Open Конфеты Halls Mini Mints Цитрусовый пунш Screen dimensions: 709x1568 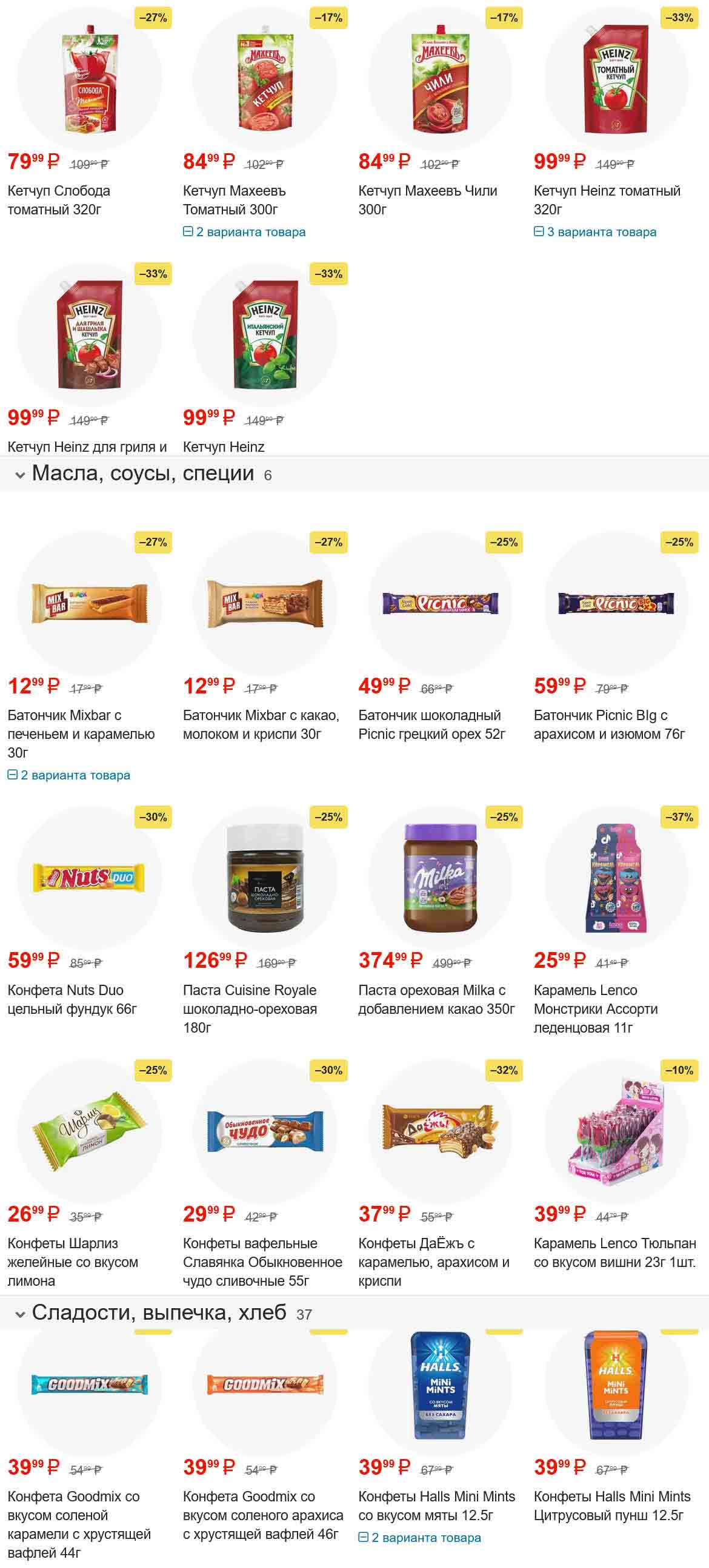[x=611, y=1505]
